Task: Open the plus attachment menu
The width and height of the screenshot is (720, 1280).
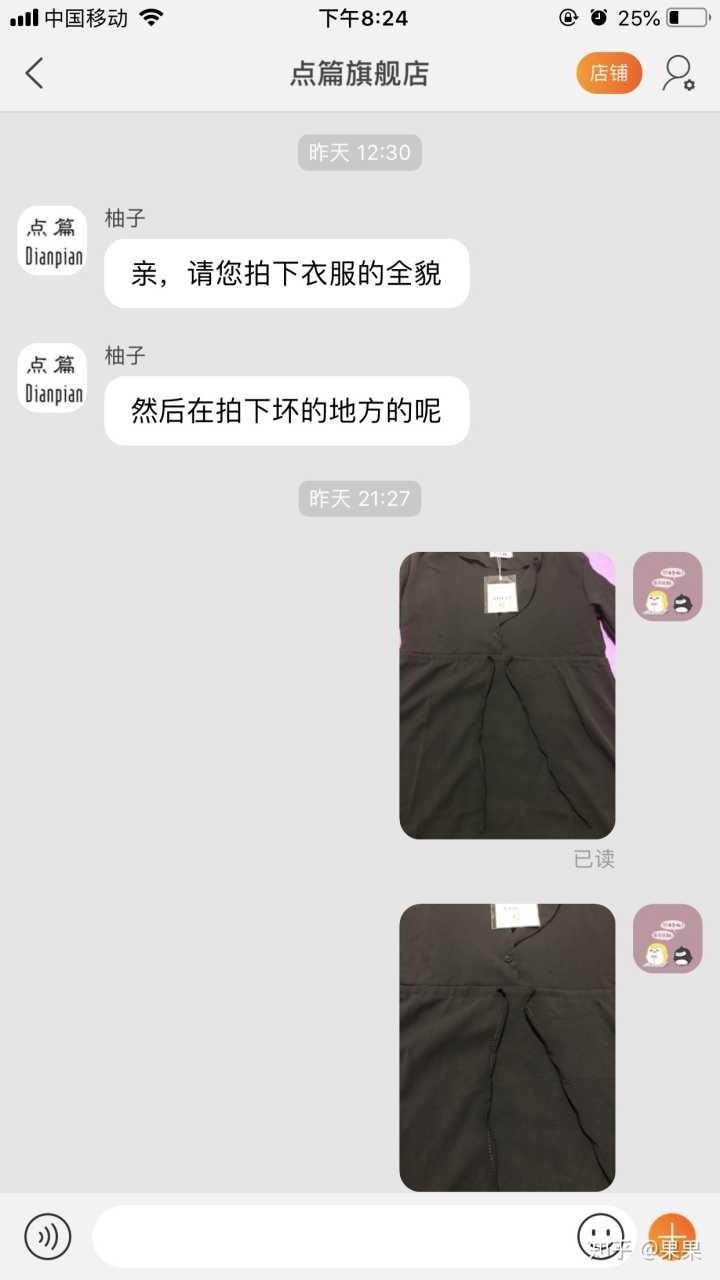Action: pyautogui.click(x=672, y=1236)
